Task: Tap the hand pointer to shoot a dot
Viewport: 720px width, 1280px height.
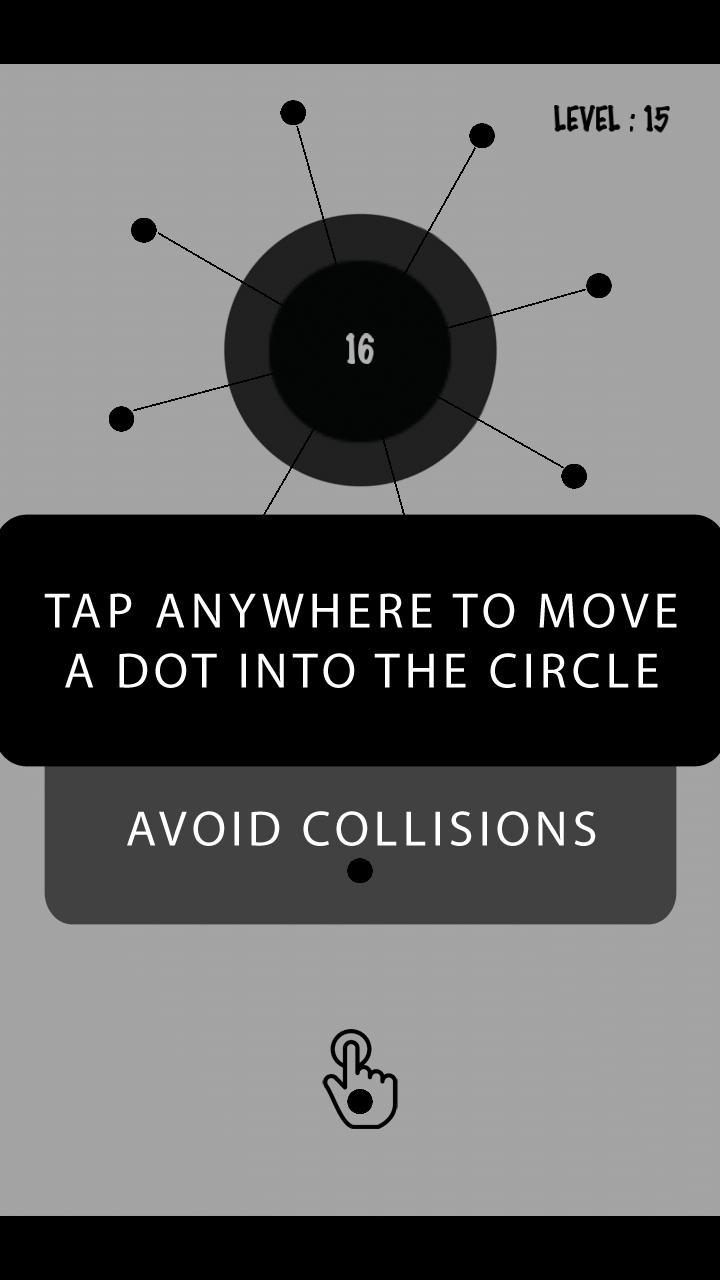Action: pyautogui.click(x=360, y=1080)
